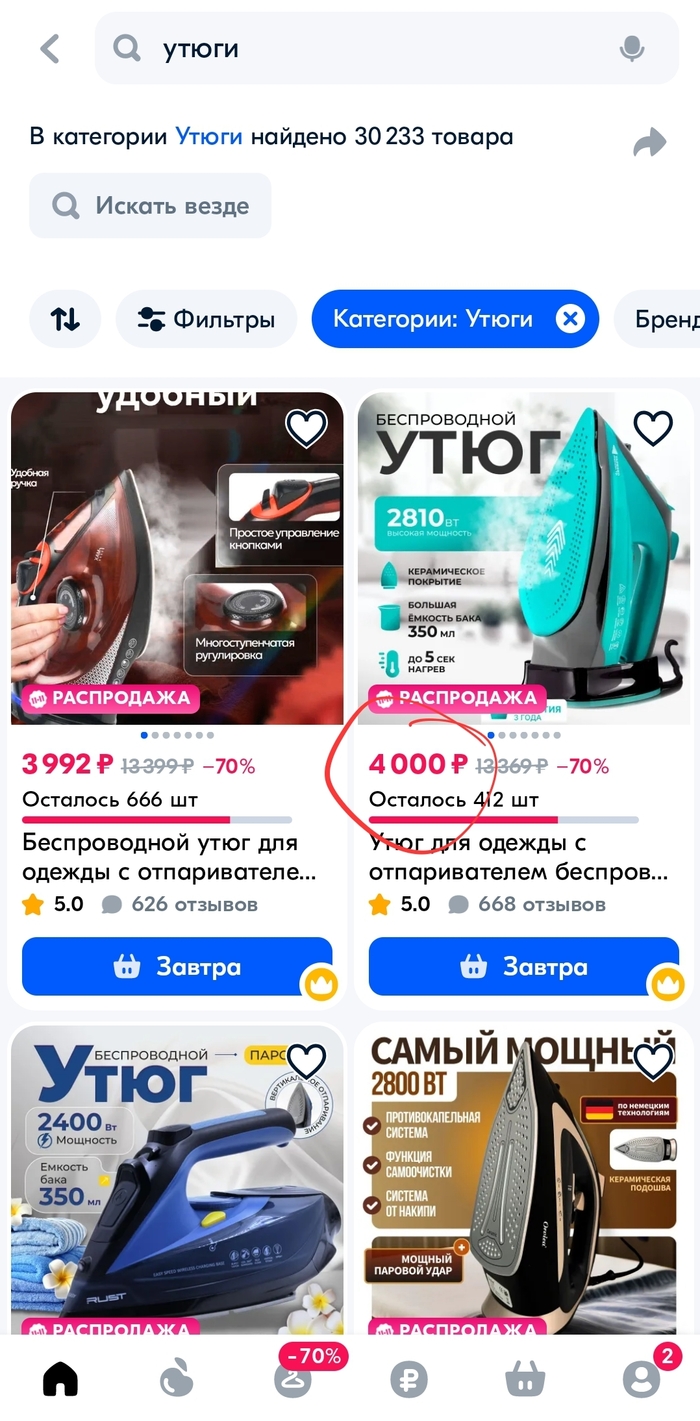Favorite the «Самый мощный 2800 Вт» iron
Image resolution: width=700 pixels, height=1421 pixels.
(x=653, y=1061)
